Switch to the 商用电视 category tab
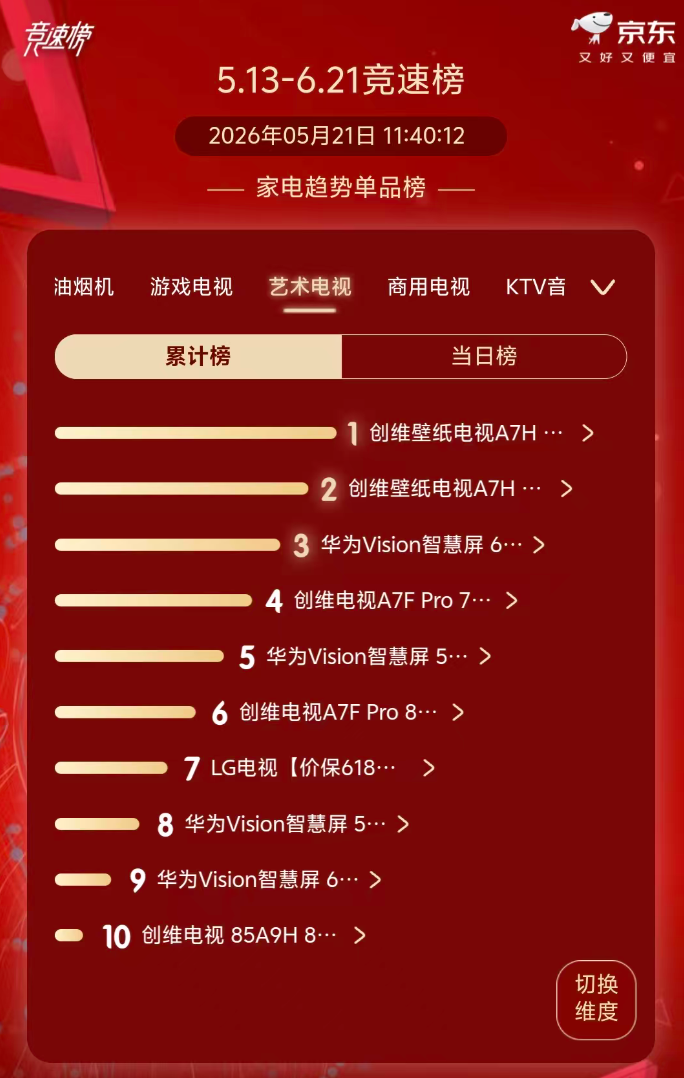Image resolution: width=684 pixels, height=1078 pixels. (x=429, y=287)
